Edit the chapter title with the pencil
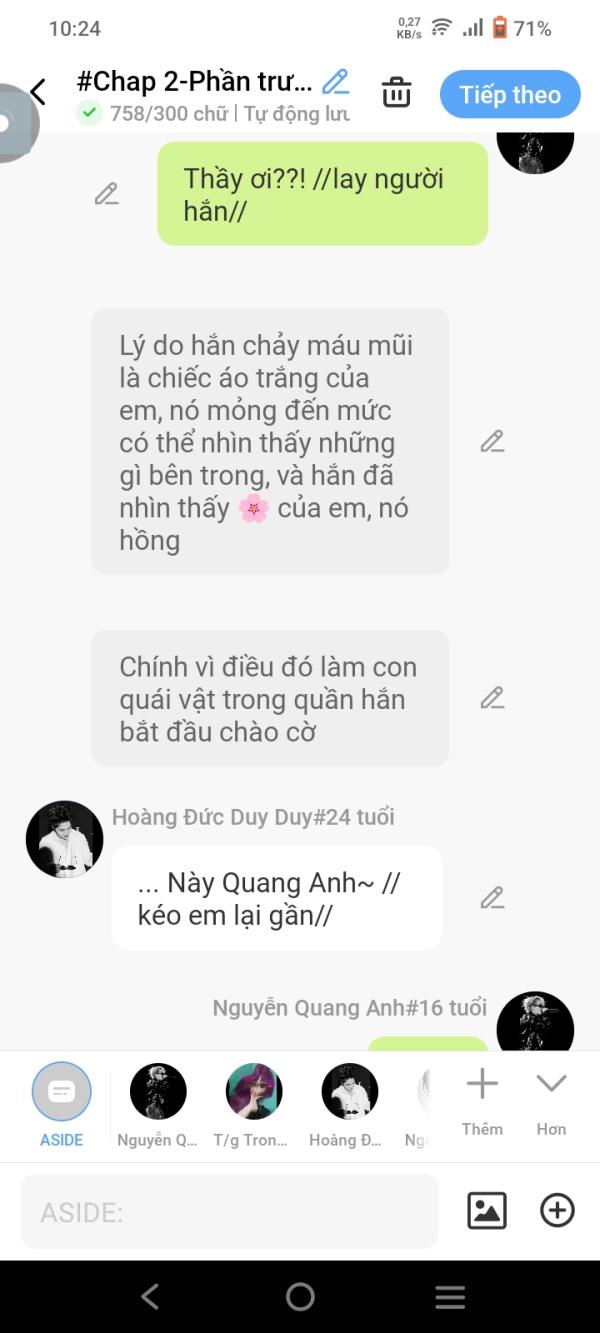Image resolution: width=600 pixels, height=1333 pixels. coord(336,81)
